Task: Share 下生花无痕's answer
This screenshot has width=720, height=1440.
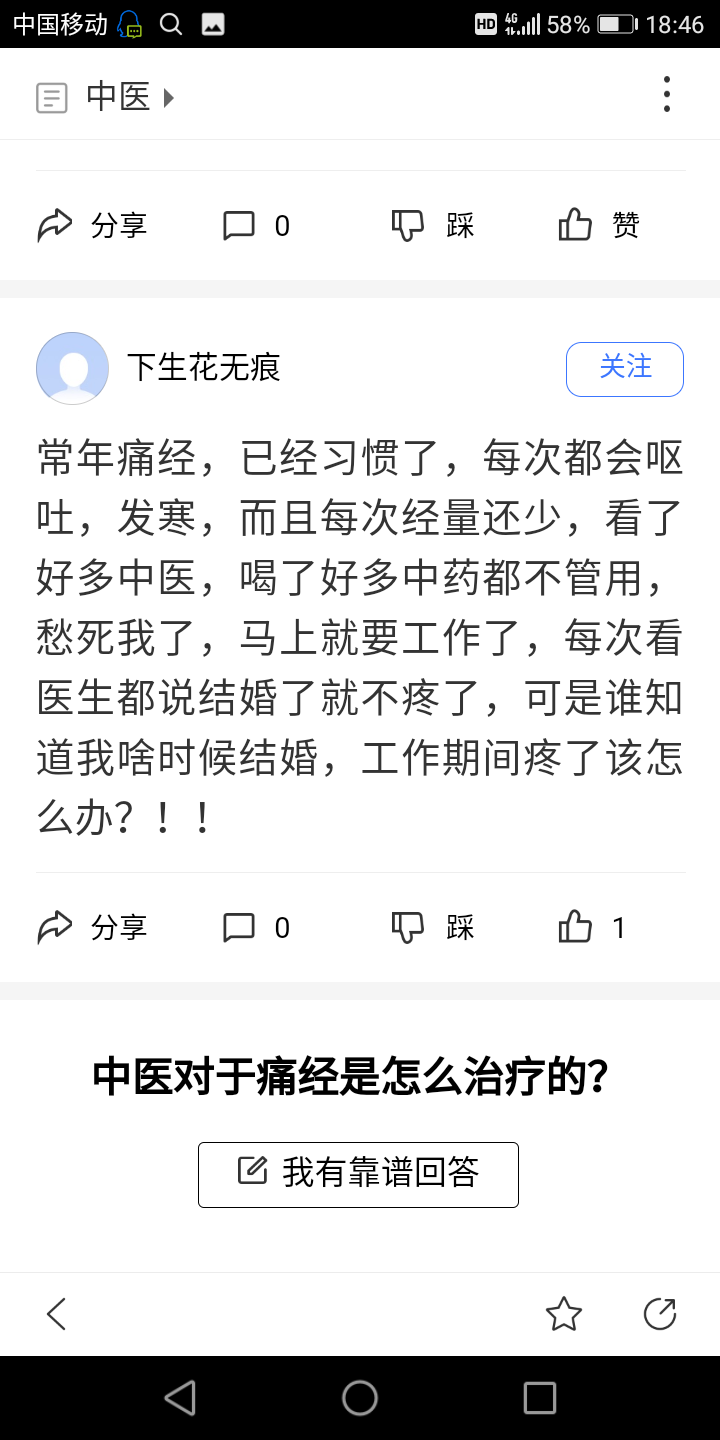Action: point(91,928)
